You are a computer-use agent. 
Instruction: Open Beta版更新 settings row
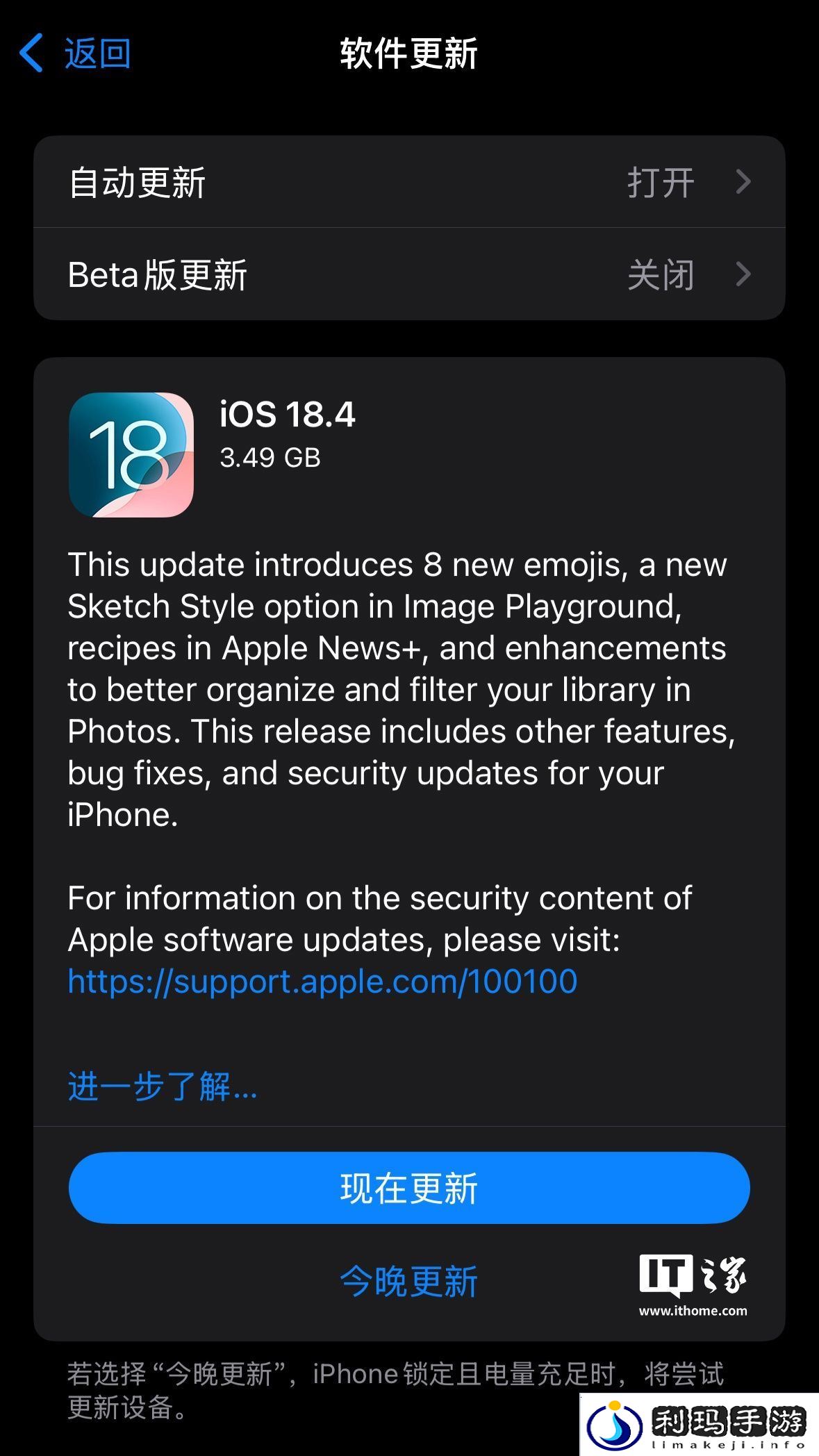[409, 274]
